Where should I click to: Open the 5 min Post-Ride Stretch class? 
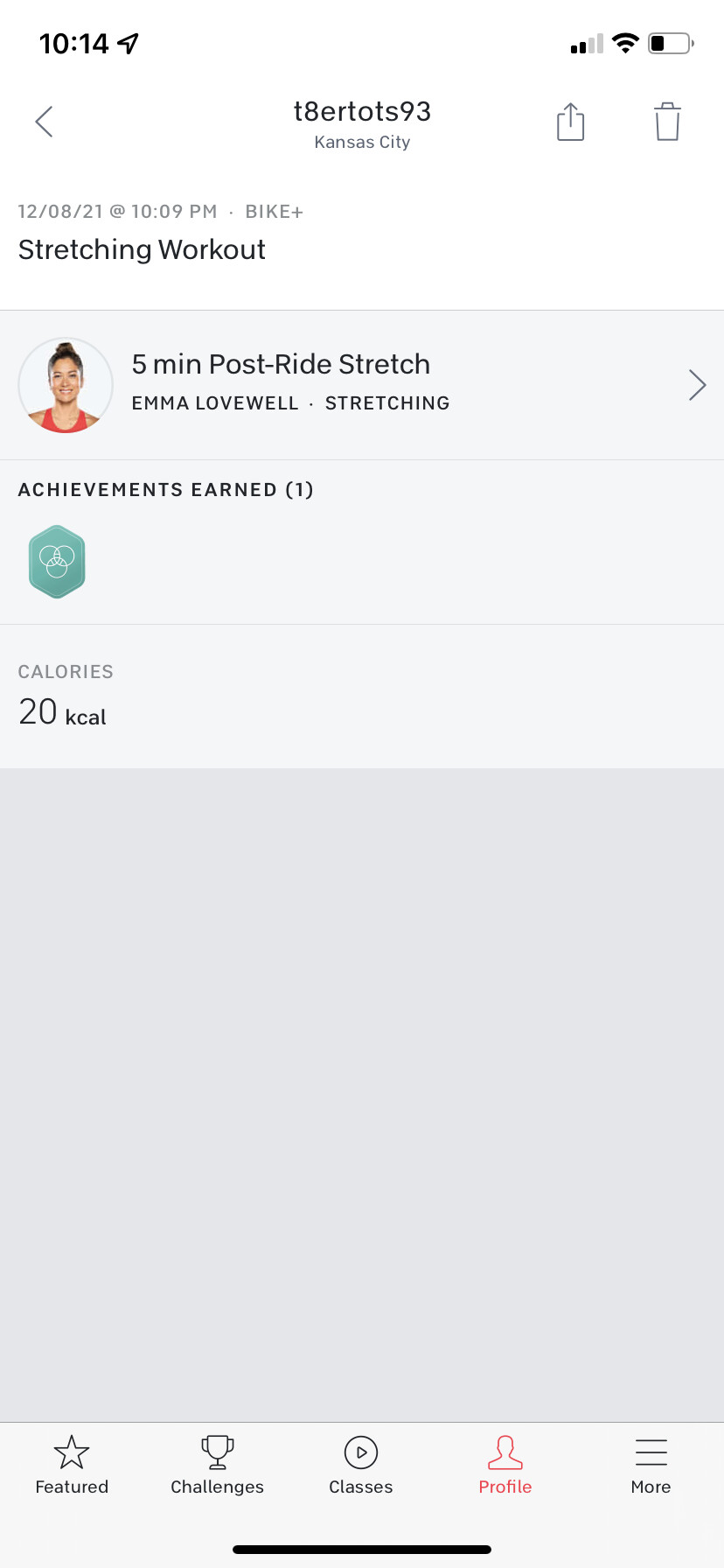(362, 385)
